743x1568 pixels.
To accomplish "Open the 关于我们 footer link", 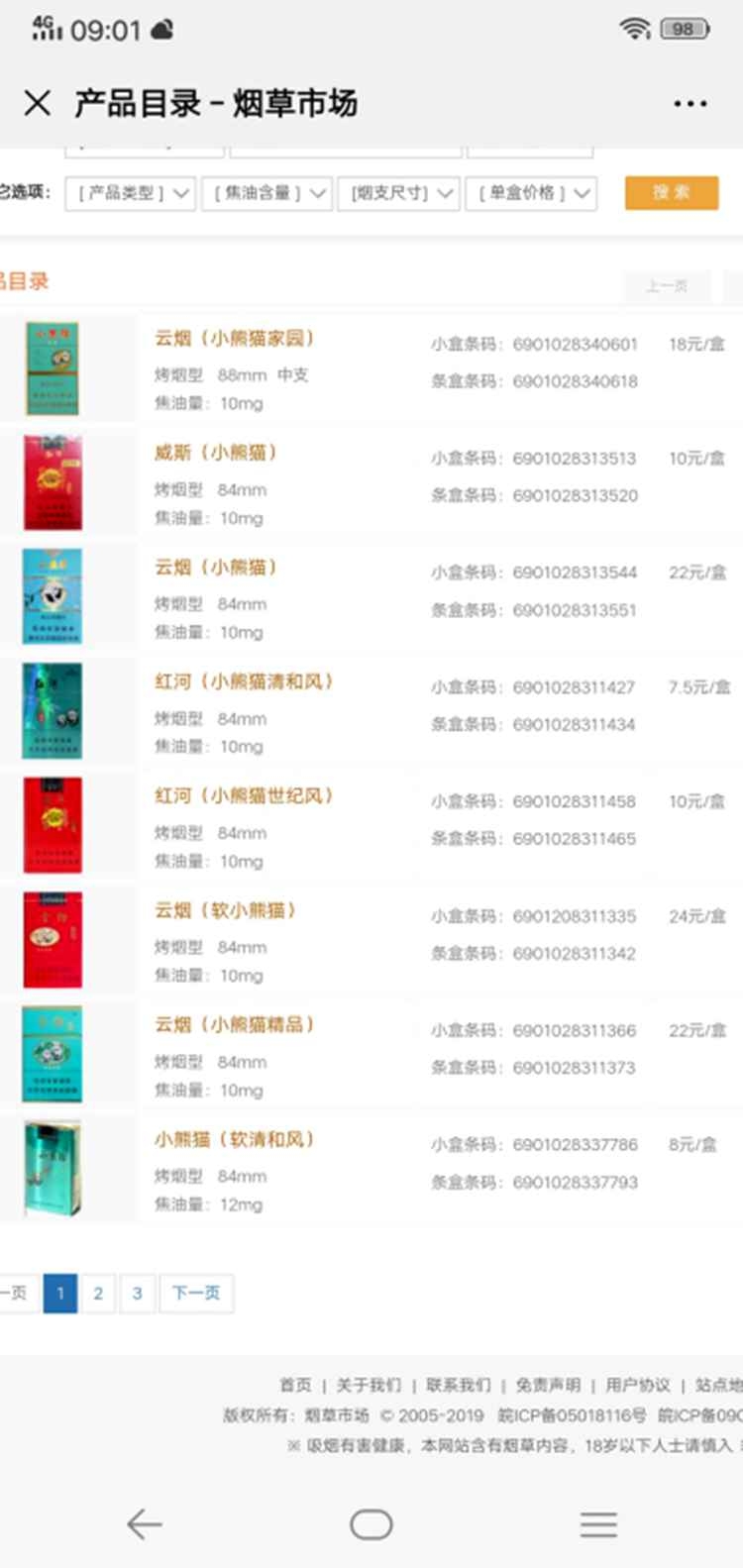I will [369, 1385].
